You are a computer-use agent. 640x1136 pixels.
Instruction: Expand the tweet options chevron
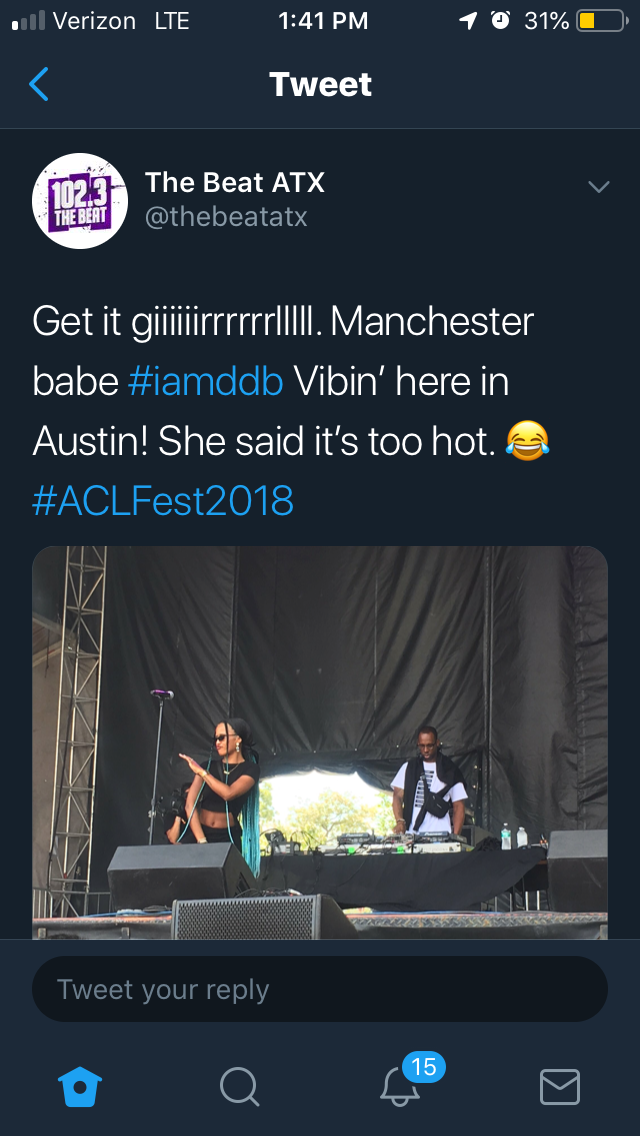click(598, 187)
